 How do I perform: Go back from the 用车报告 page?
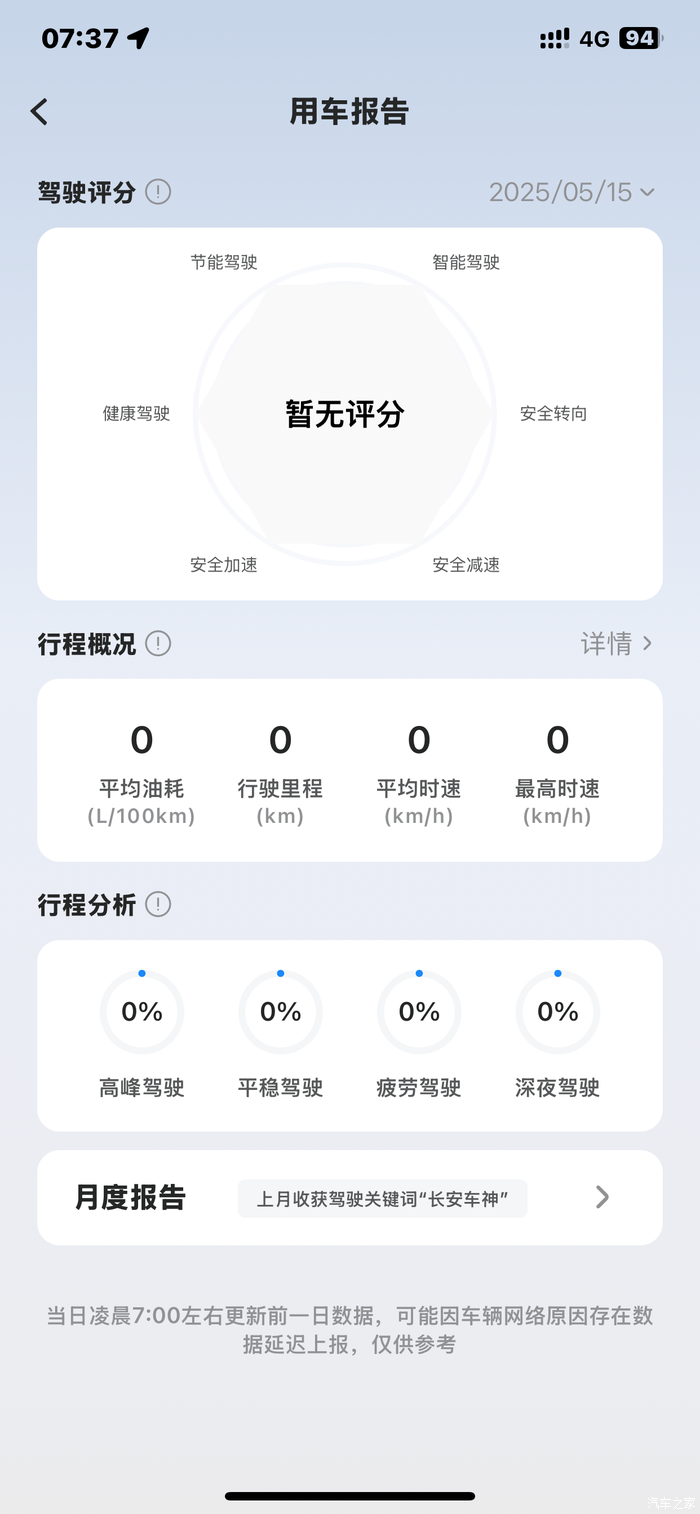(40, 111)
